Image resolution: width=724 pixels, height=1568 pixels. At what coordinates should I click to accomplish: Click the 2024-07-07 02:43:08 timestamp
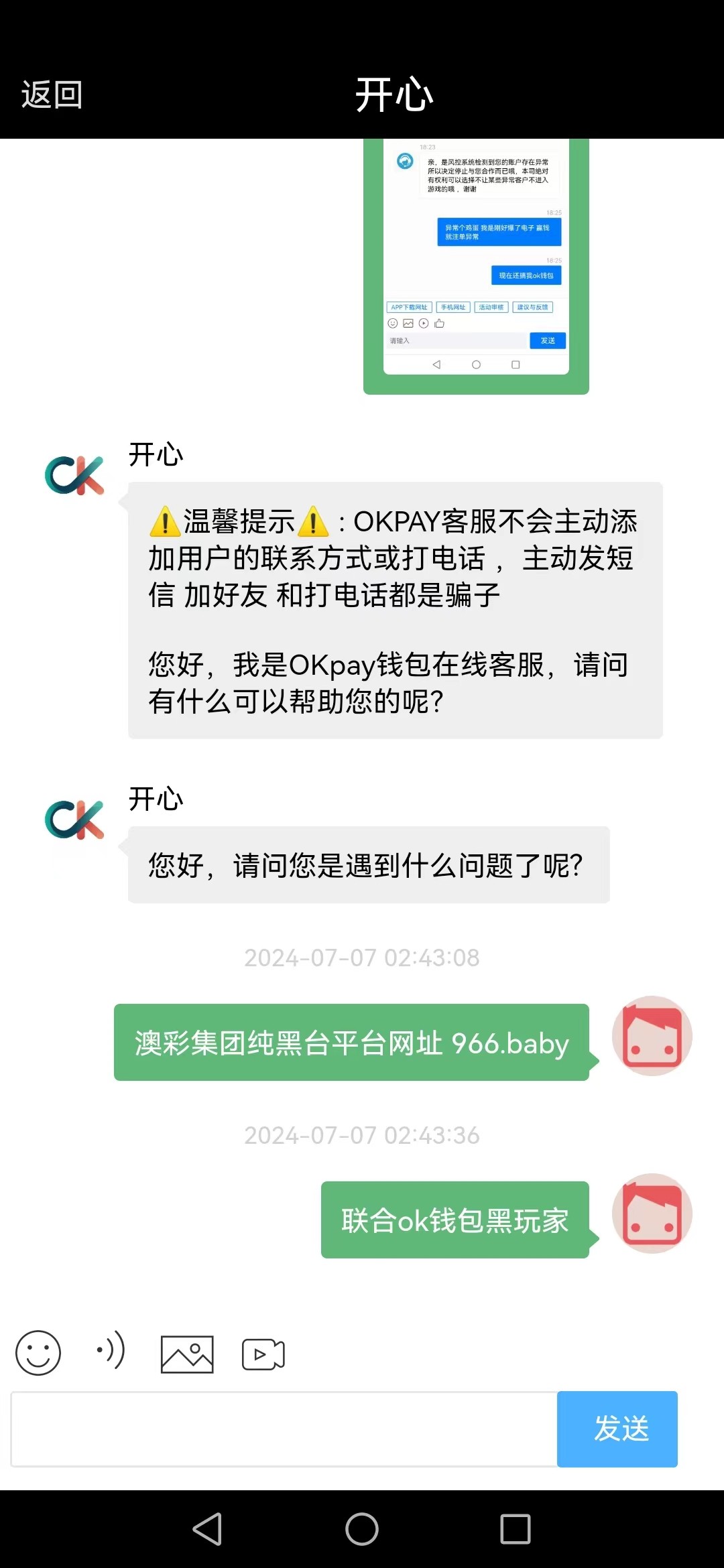coord(362,958)
